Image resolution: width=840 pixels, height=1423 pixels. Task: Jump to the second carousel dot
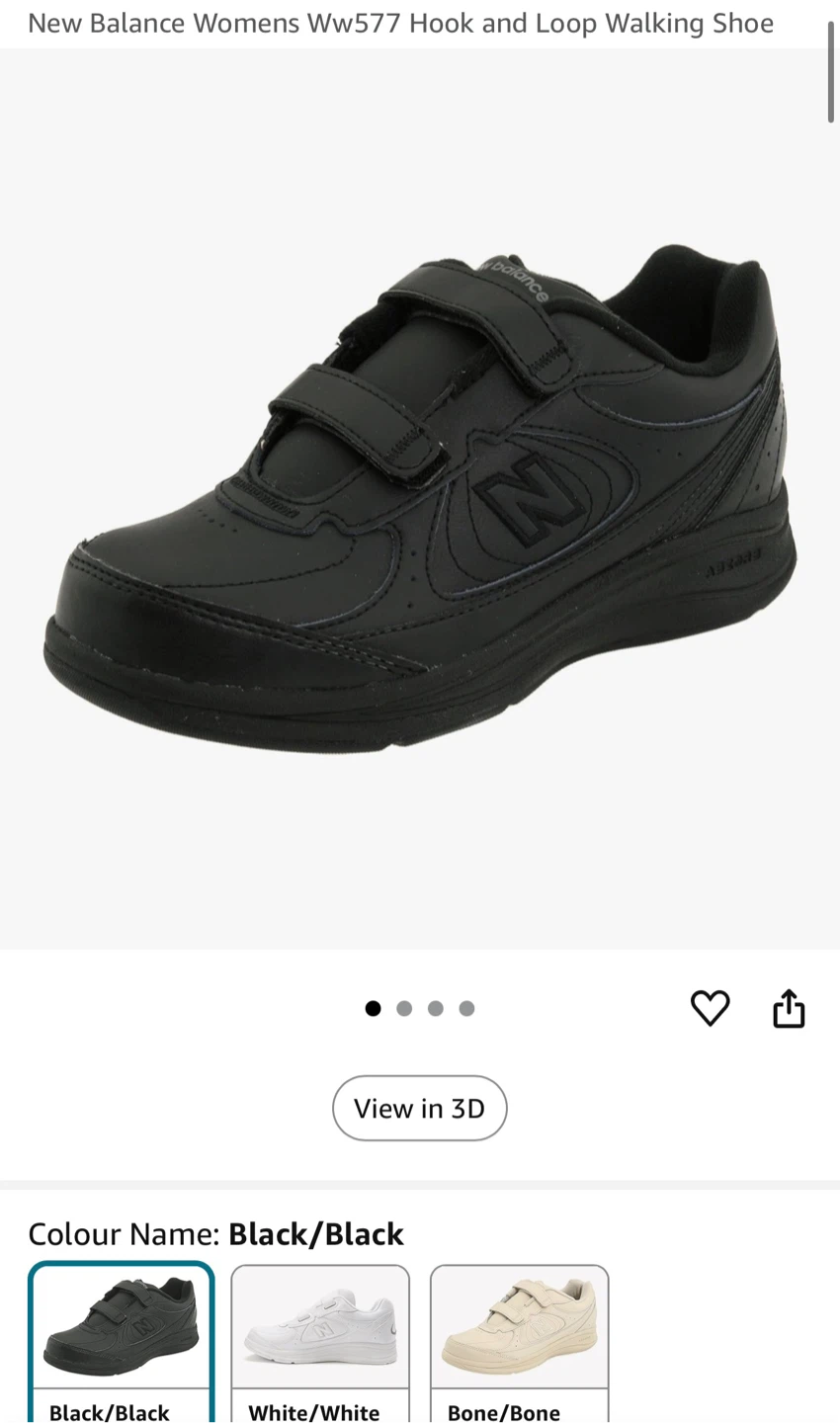click(404, 1008)
